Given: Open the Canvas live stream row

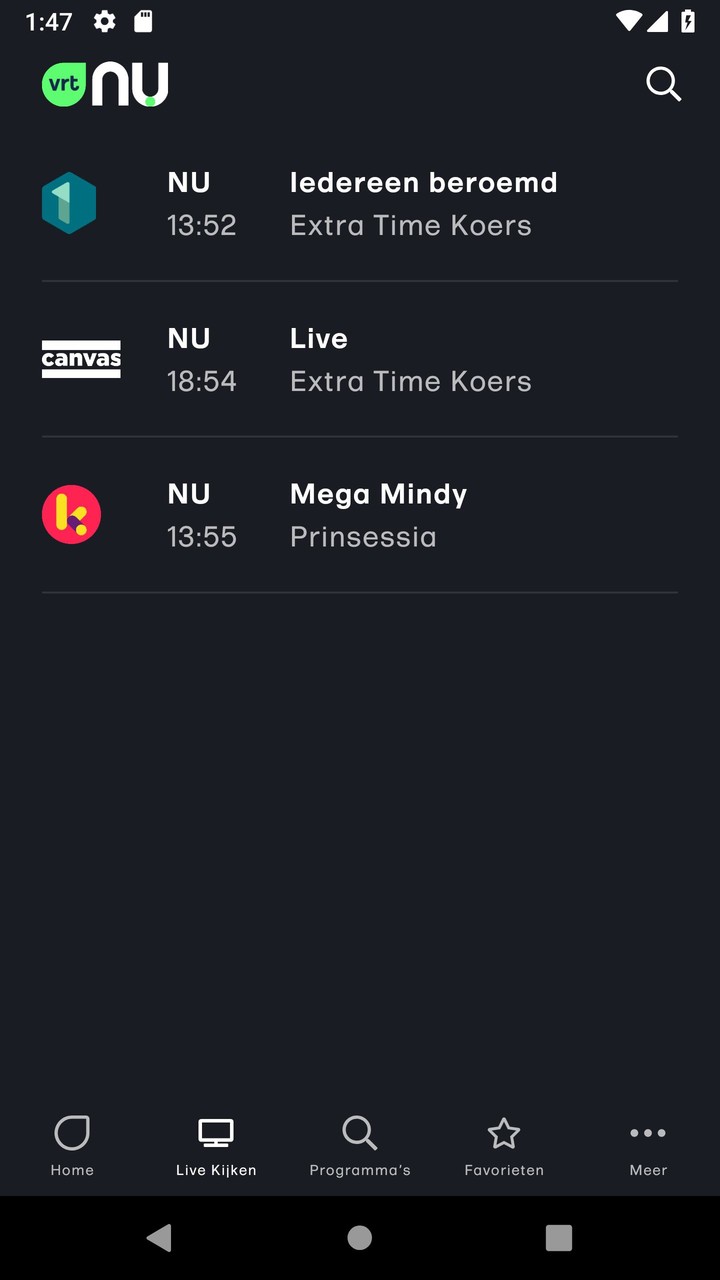Looking at the screenshot, I should [x=360, y=360].
